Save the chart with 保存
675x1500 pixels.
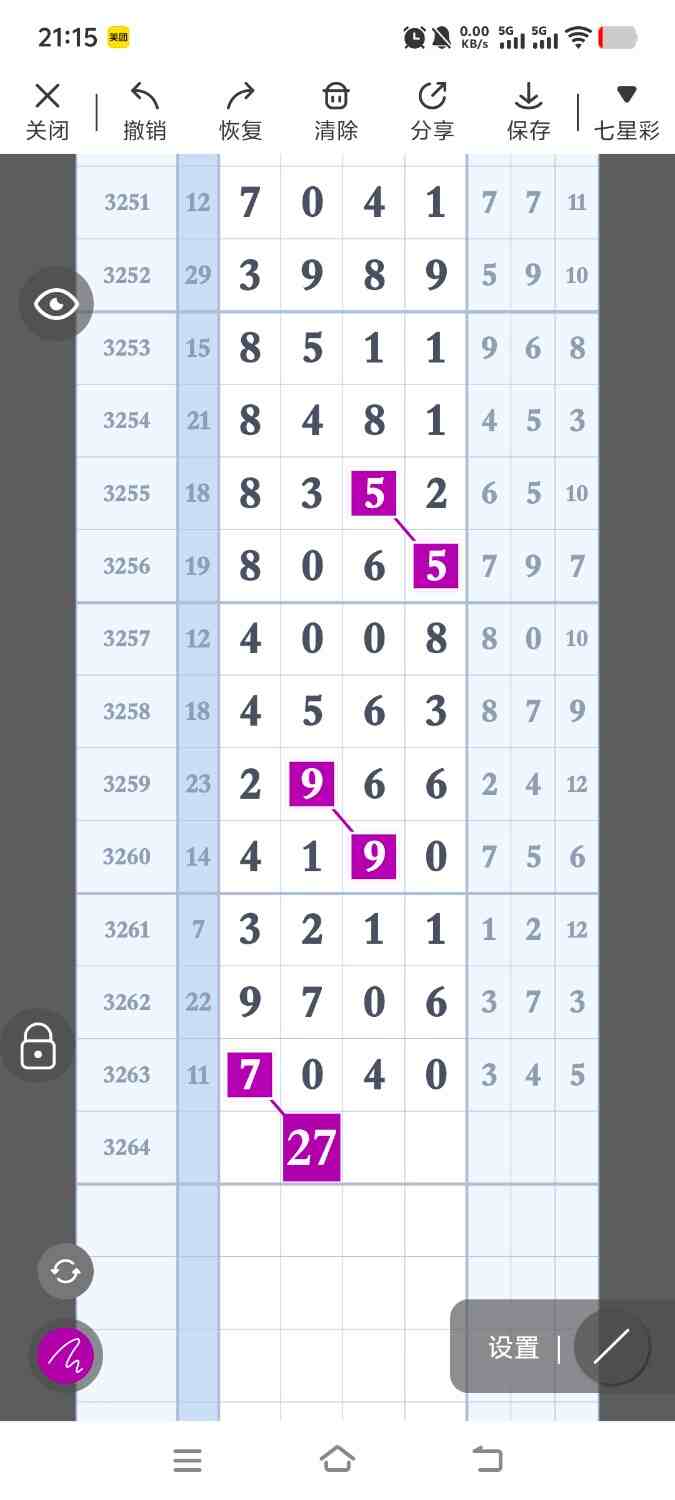click(x=528, y=111)
